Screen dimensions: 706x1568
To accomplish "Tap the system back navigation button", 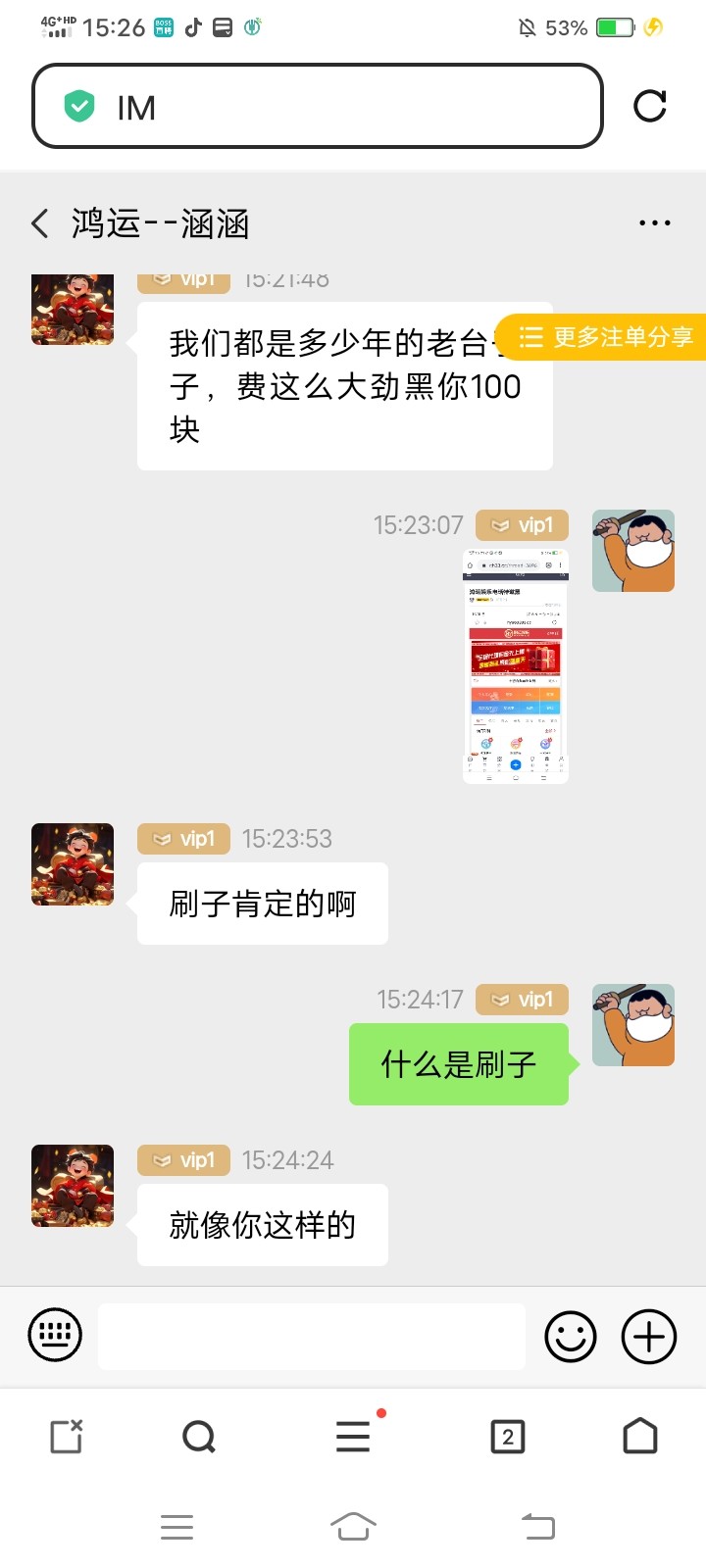I will point(538,1526).
